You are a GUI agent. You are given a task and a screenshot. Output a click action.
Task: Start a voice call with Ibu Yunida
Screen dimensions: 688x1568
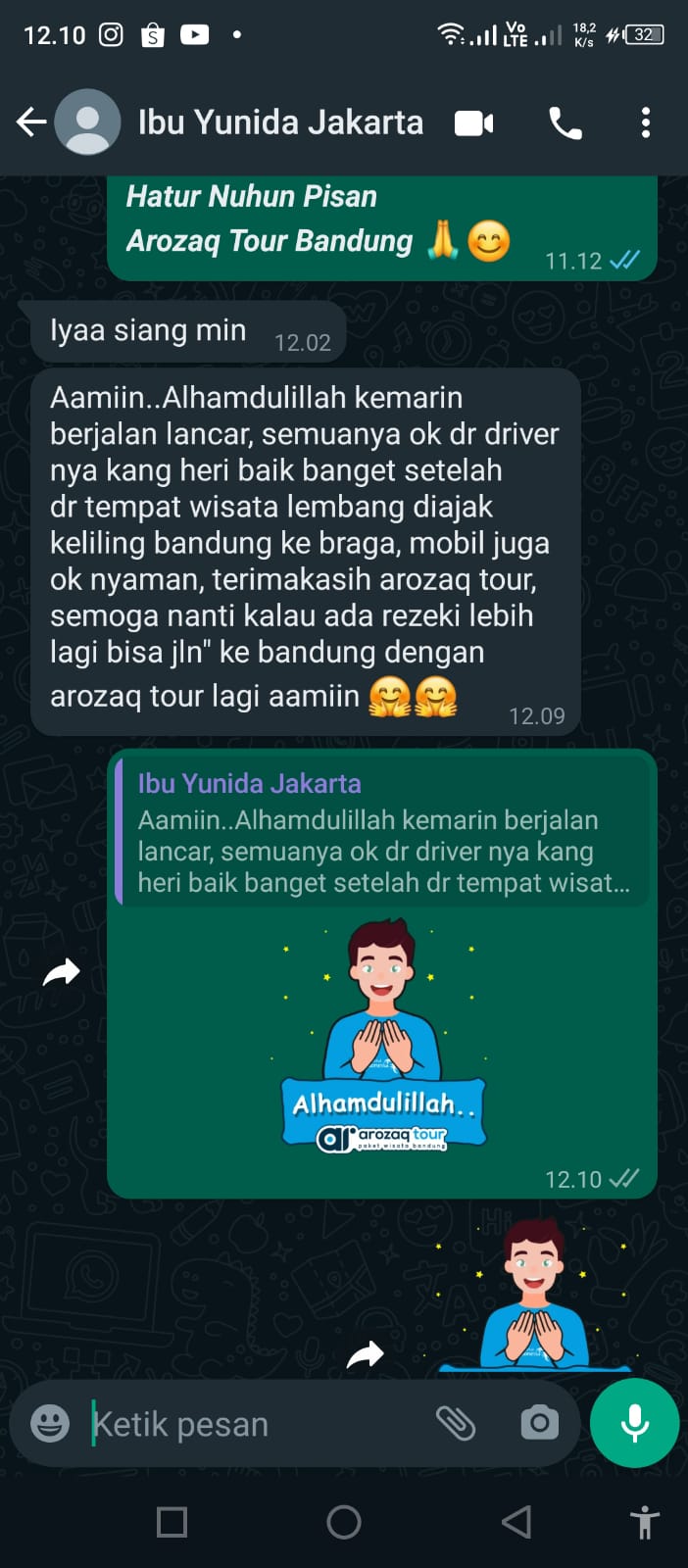coord(565,123)
